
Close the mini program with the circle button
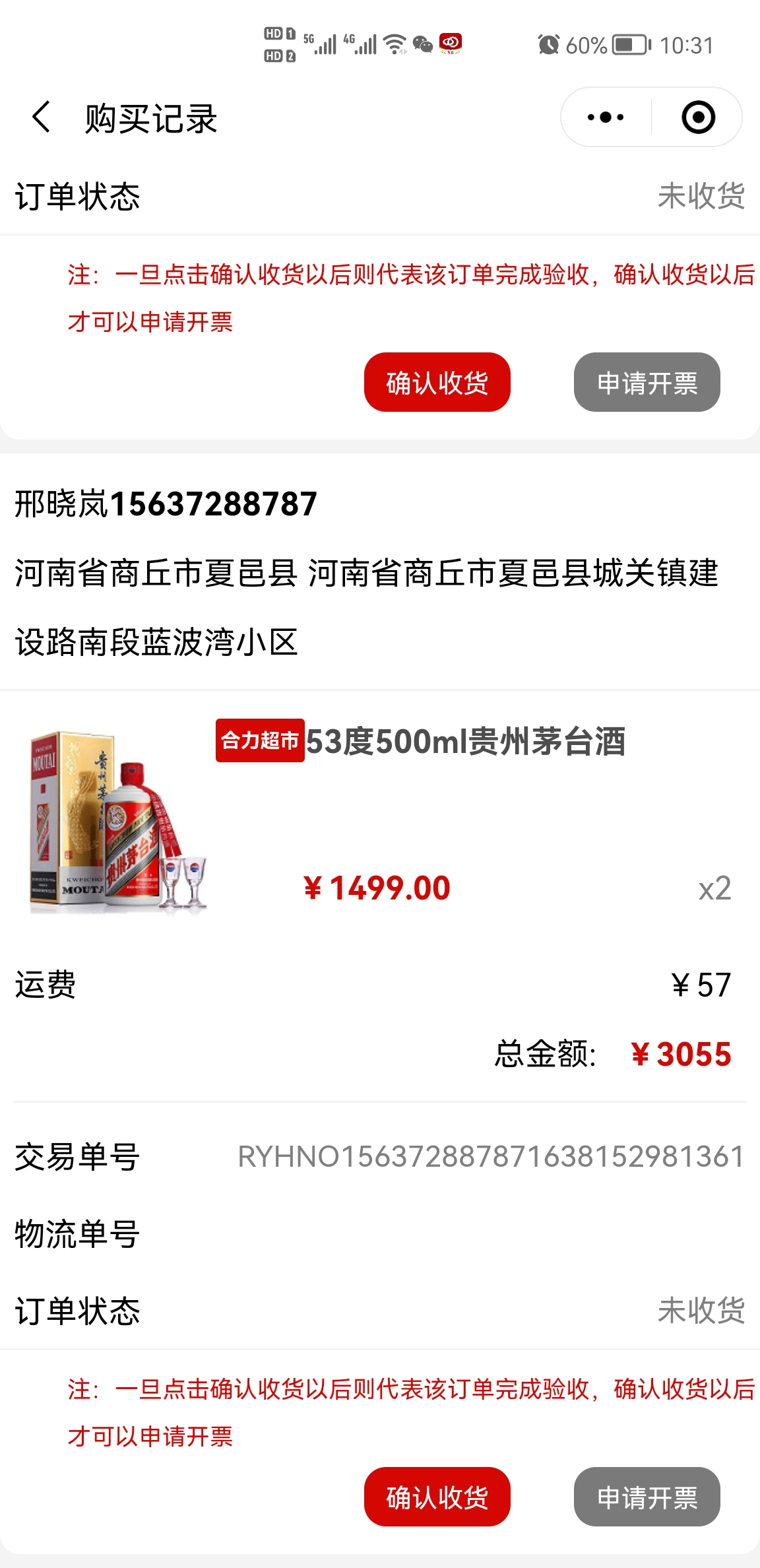(698, 117)
